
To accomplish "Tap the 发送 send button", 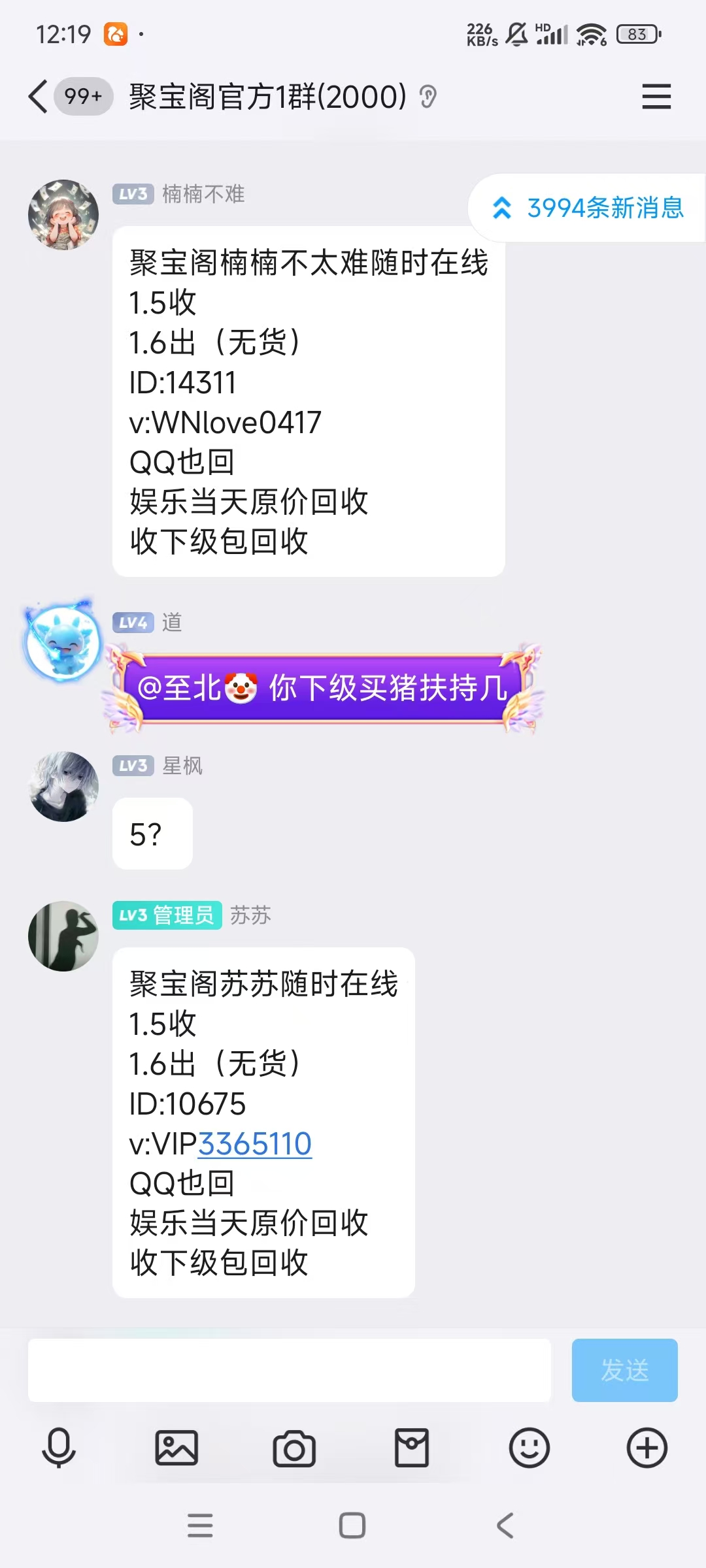I will tap(624, 1370).
